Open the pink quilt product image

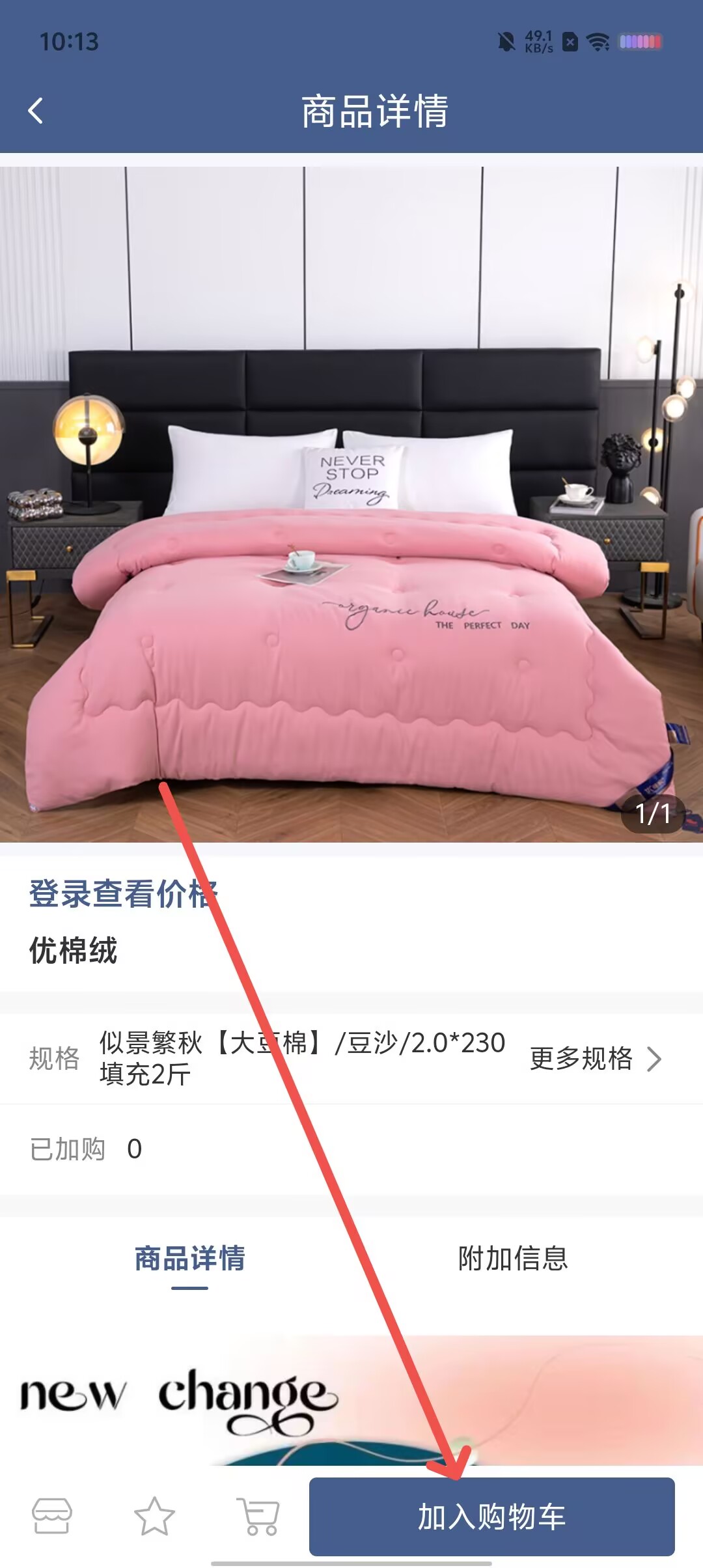351,505
